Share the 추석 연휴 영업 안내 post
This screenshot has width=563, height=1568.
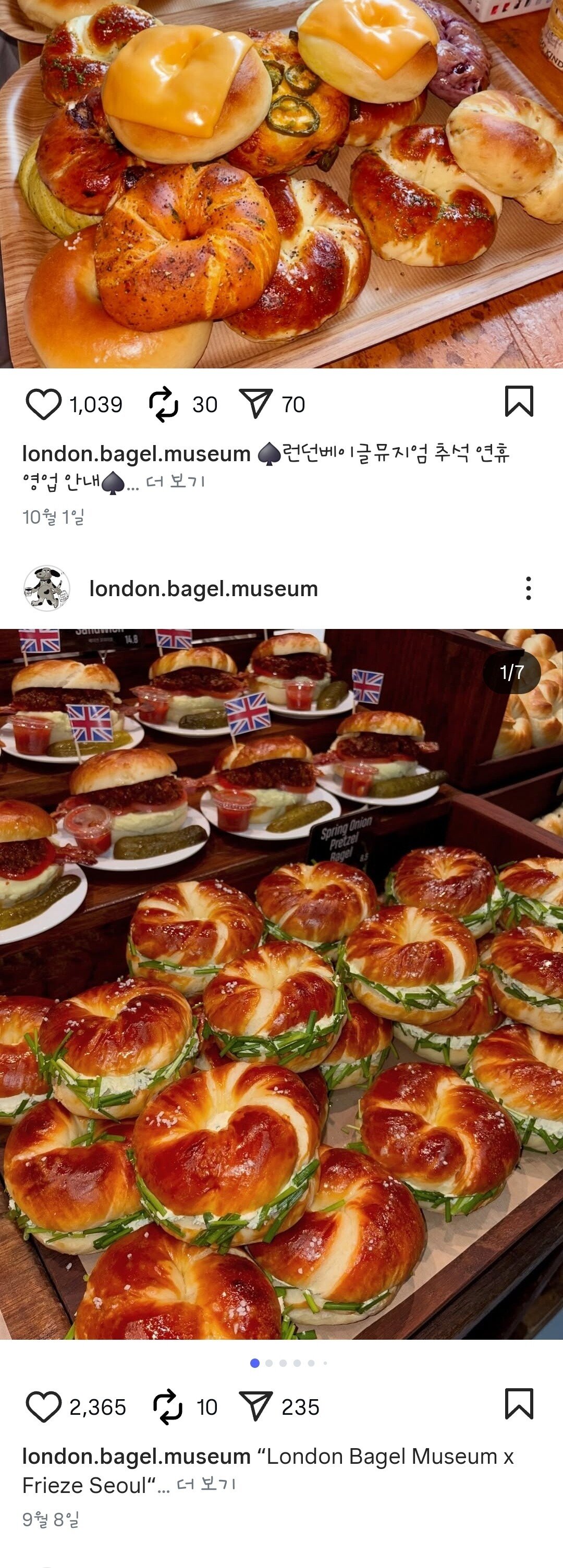click(255, 404)
